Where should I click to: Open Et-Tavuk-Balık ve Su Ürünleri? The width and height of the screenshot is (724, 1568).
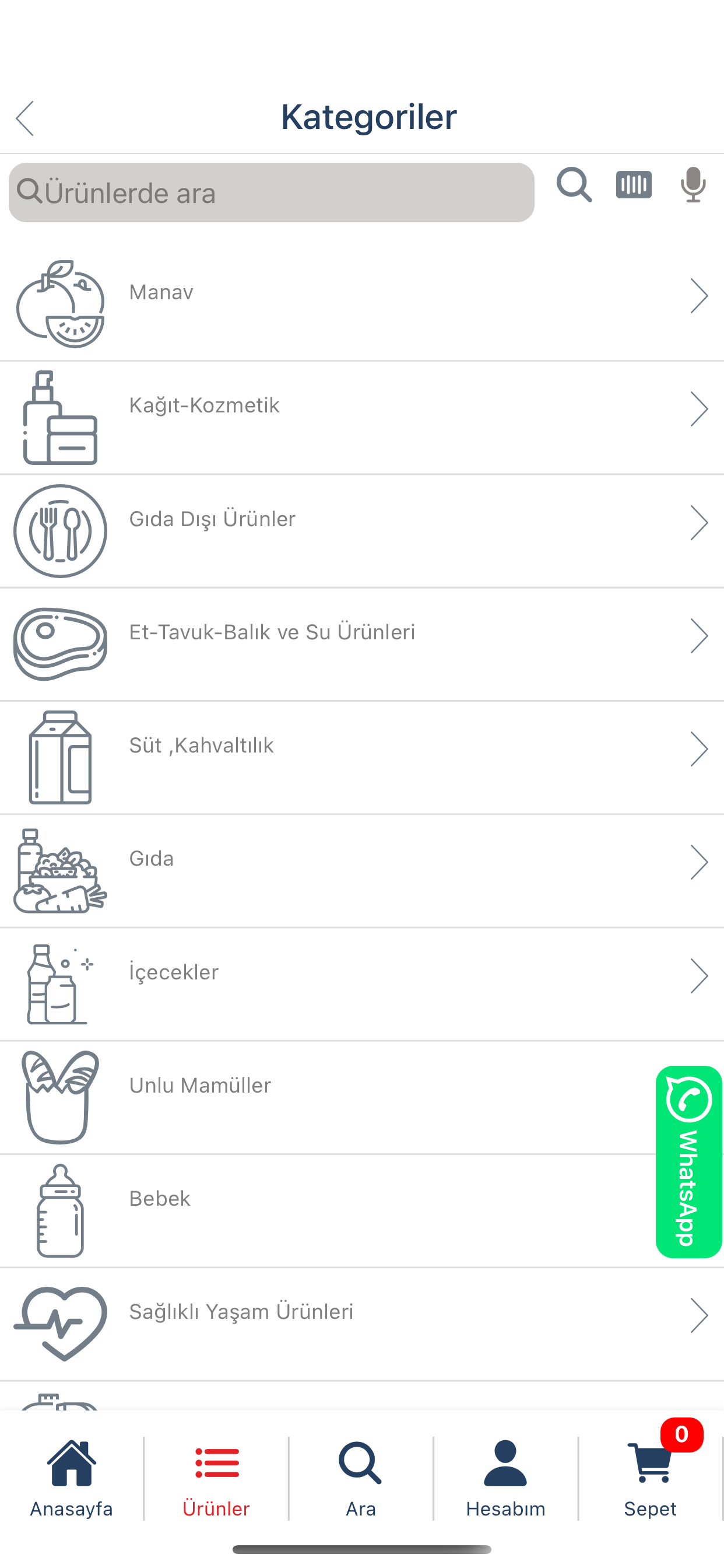[362, 644]
